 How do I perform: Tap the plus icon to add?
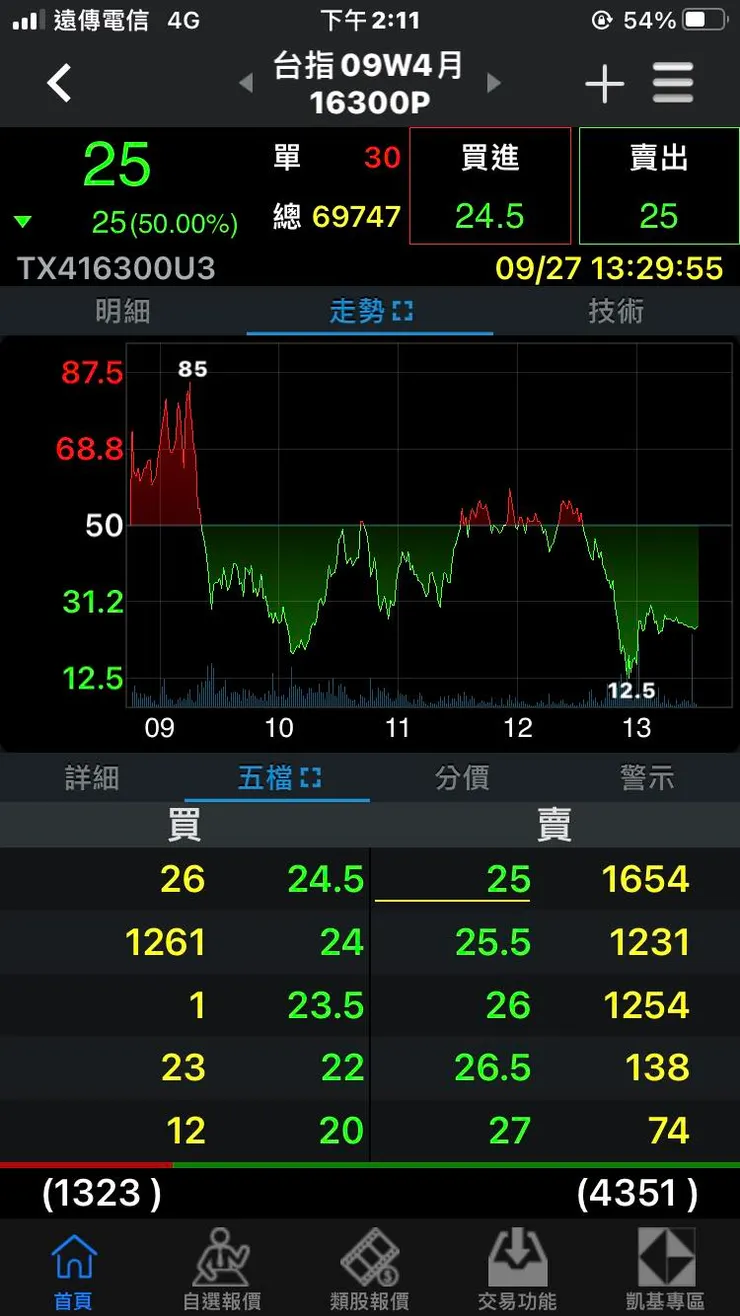[604, 84]
